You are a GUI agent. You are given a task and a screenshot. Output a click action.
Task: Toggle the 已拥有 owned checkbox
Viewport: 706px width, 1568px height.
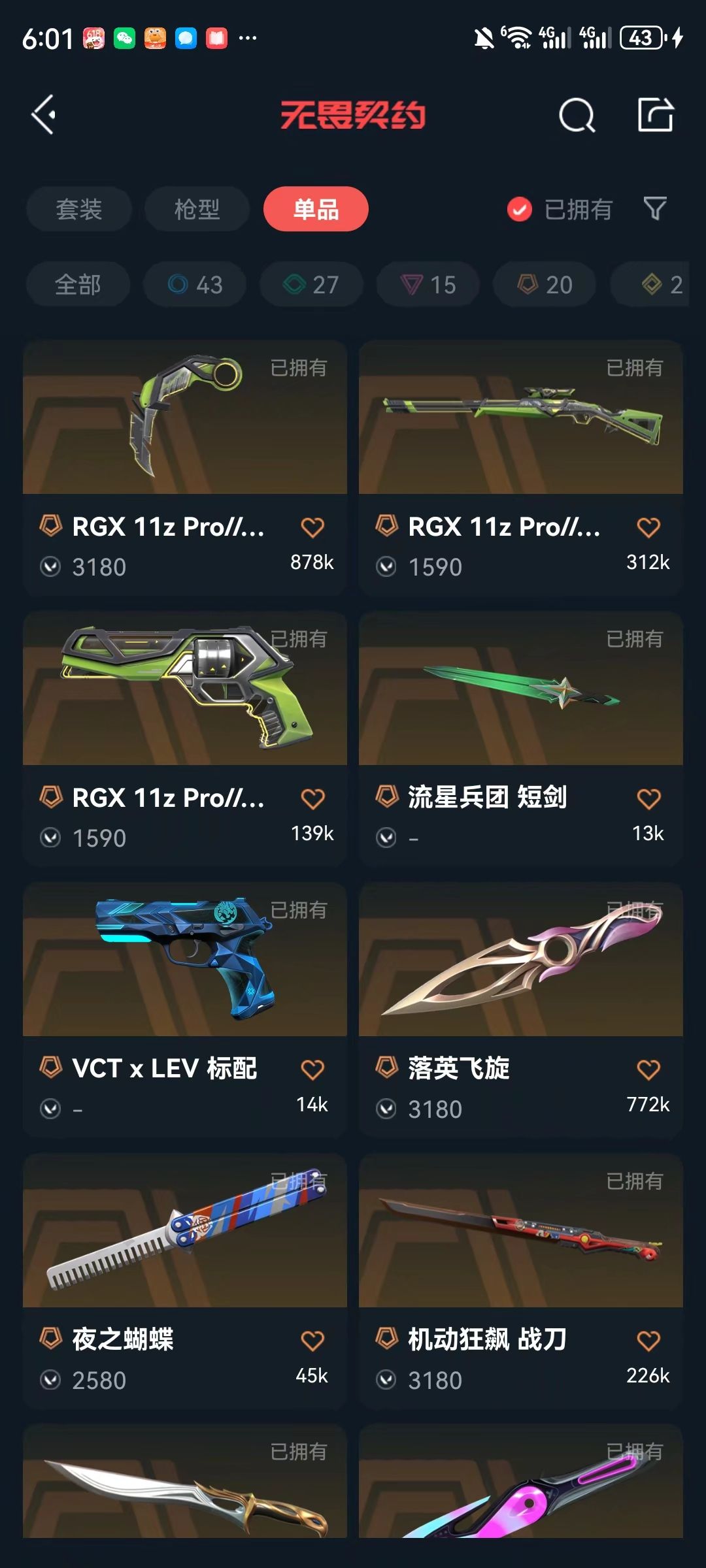tap(520, 210)
